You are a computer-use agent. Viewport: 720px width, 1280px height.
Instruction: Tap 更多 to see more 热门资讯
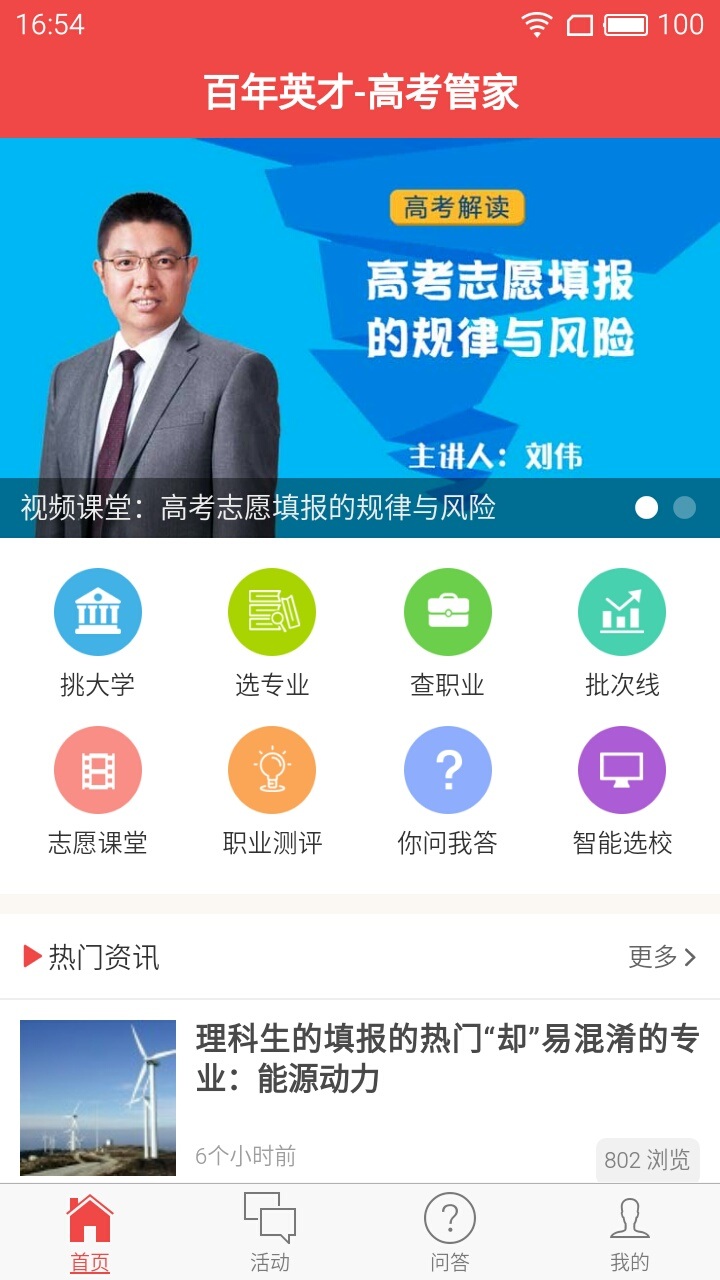pos(661,957)
